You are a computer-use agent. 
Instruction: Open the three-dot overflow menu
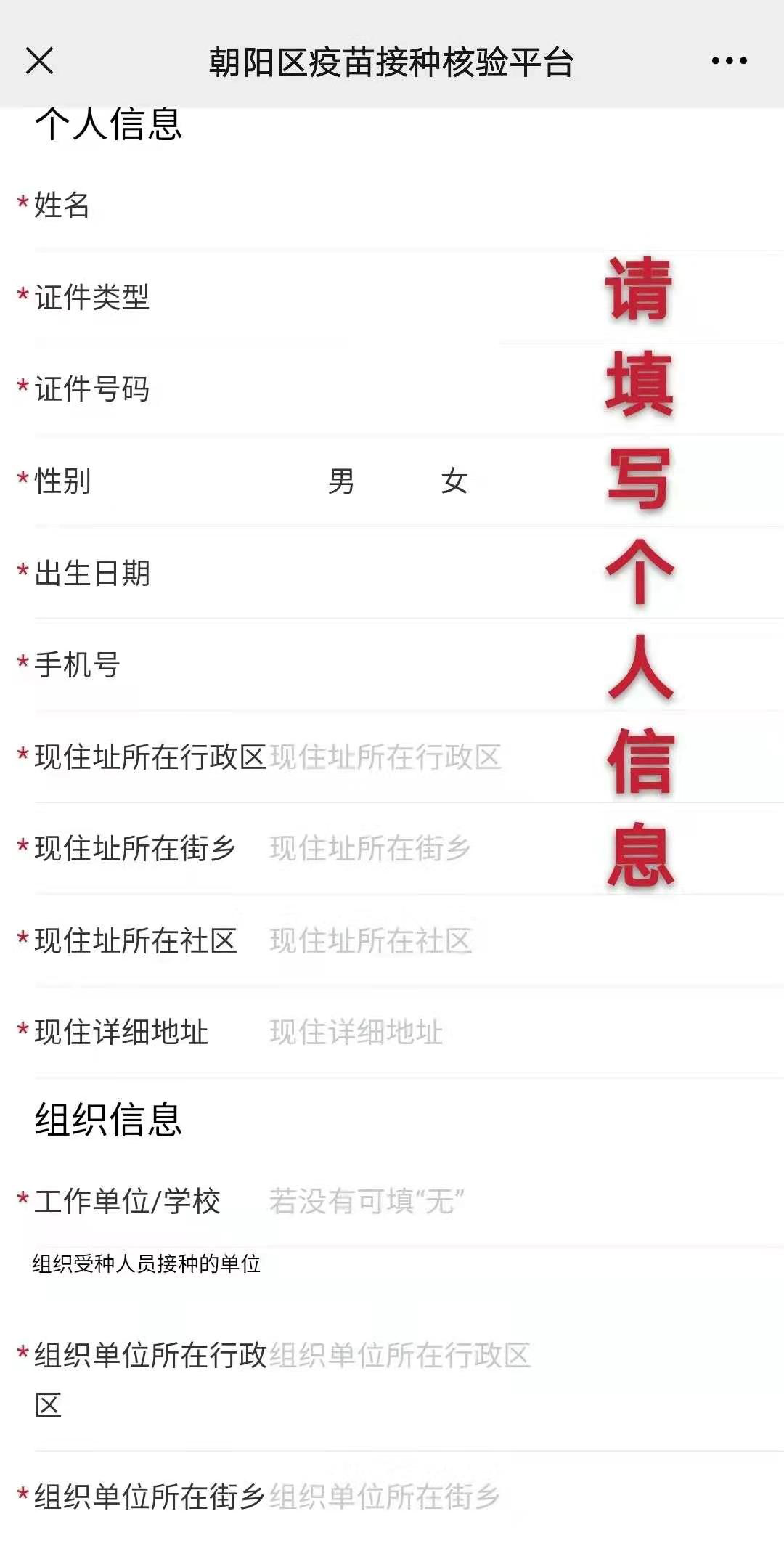point(729,61)
